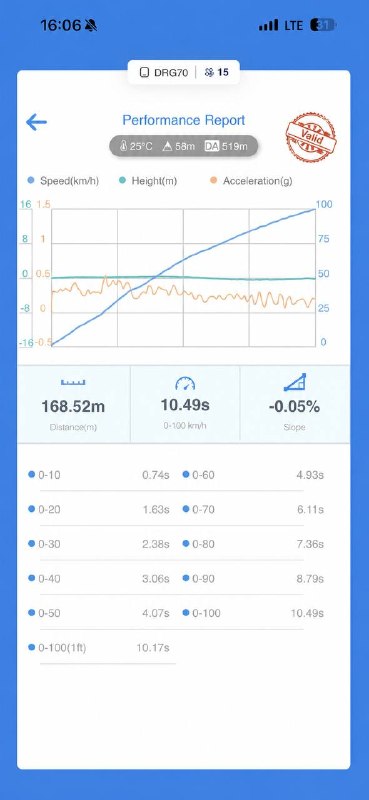The height and width of the screenshot is (800, 369).
Task: Toggle the Acceleration(g) series in the chart legend
Action: [x=251, y=181]
